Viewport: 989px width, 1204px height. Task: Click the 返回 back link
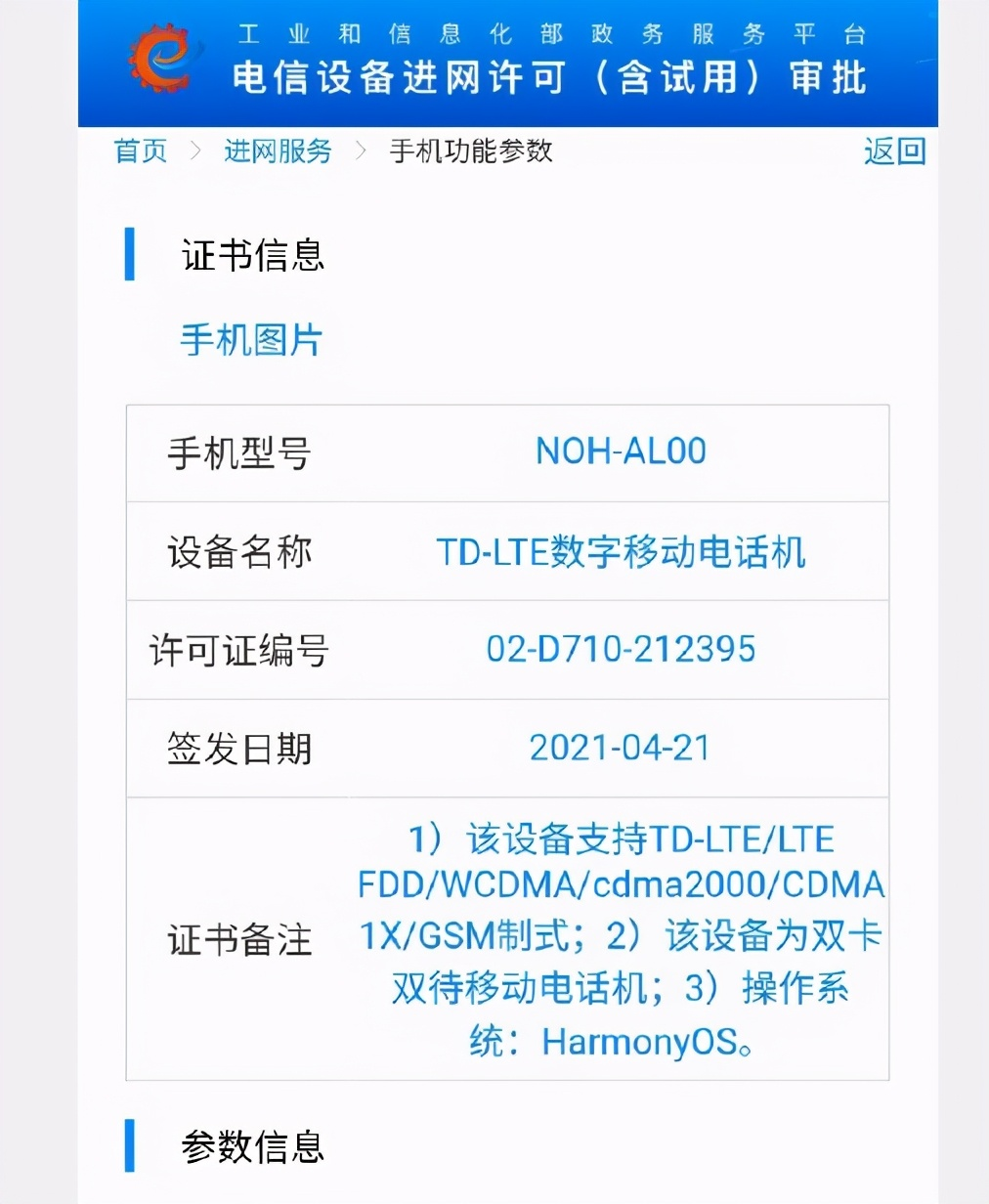click(891, 152)
